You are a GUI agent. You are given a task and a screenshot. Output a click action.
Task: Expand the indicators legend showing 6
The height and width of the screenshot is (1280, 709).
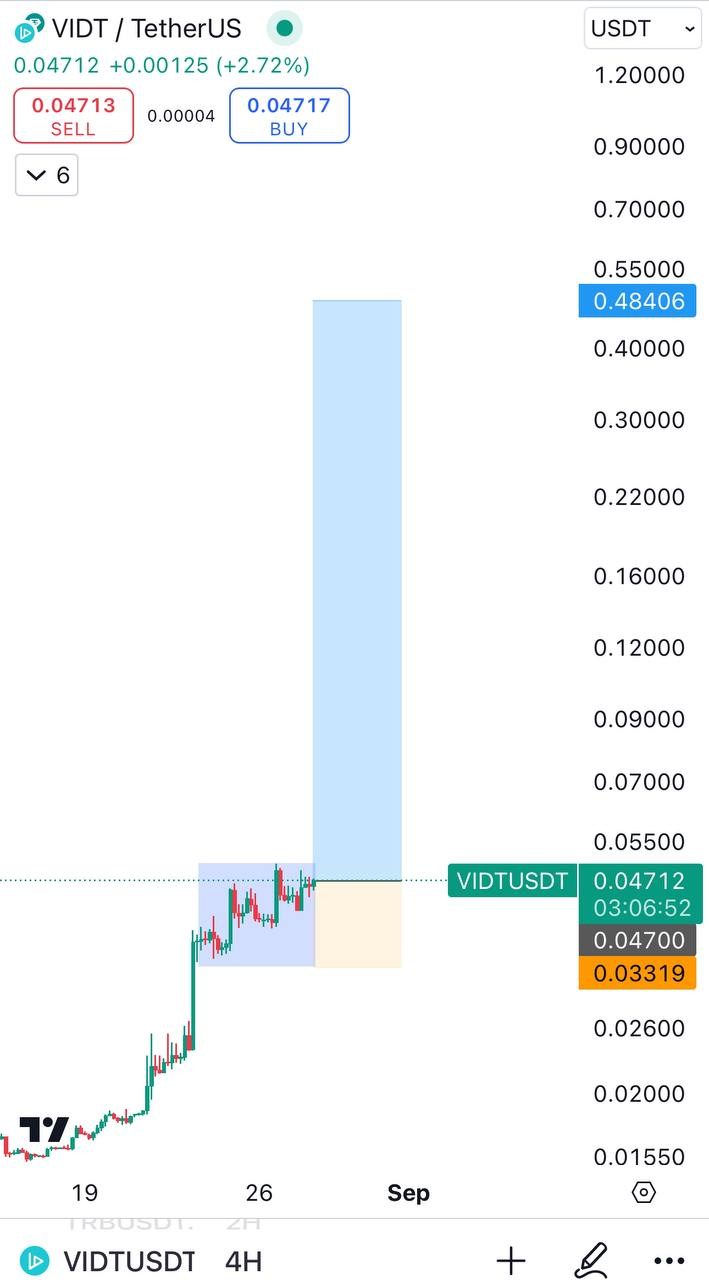47,176
